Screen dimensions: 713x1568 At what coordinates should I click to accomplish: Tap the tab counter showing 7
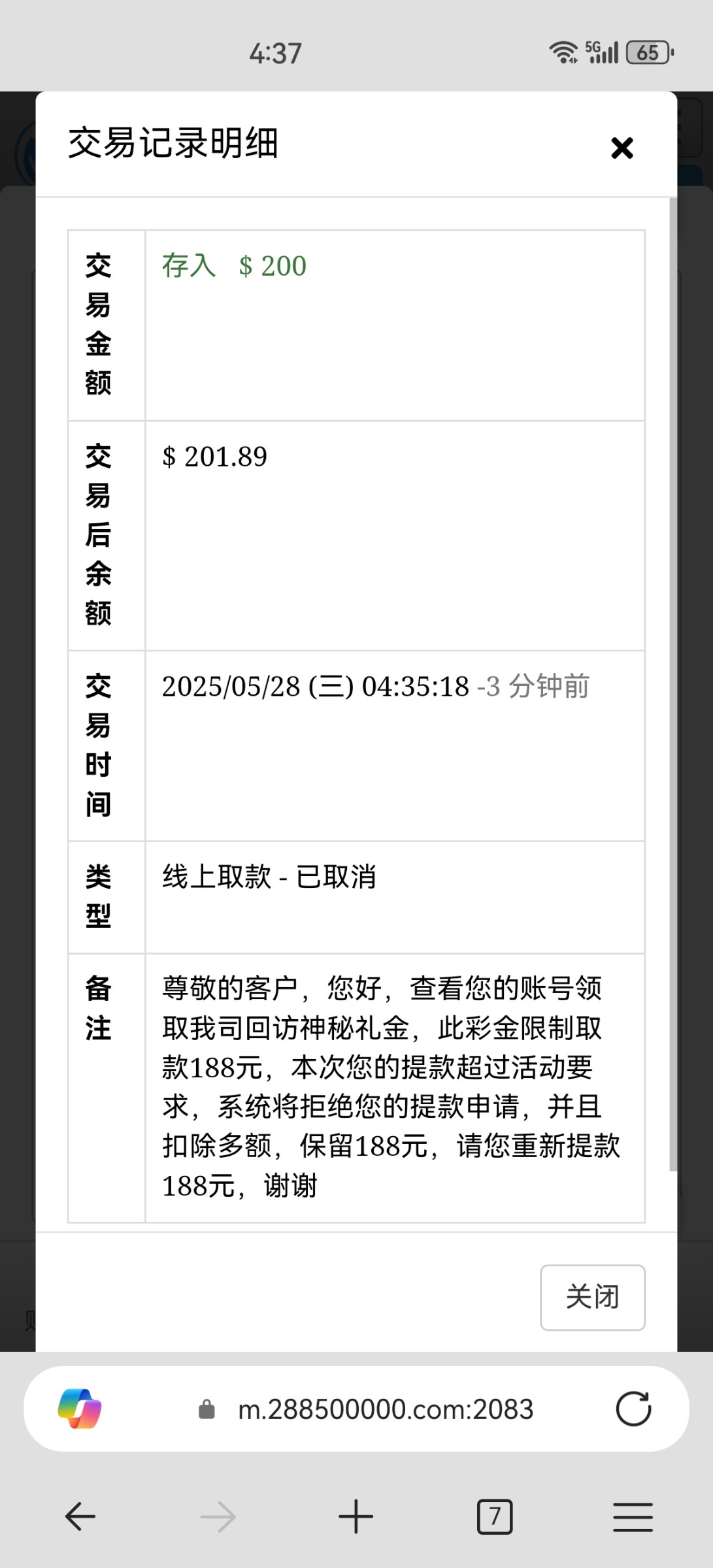(495, 1517)
